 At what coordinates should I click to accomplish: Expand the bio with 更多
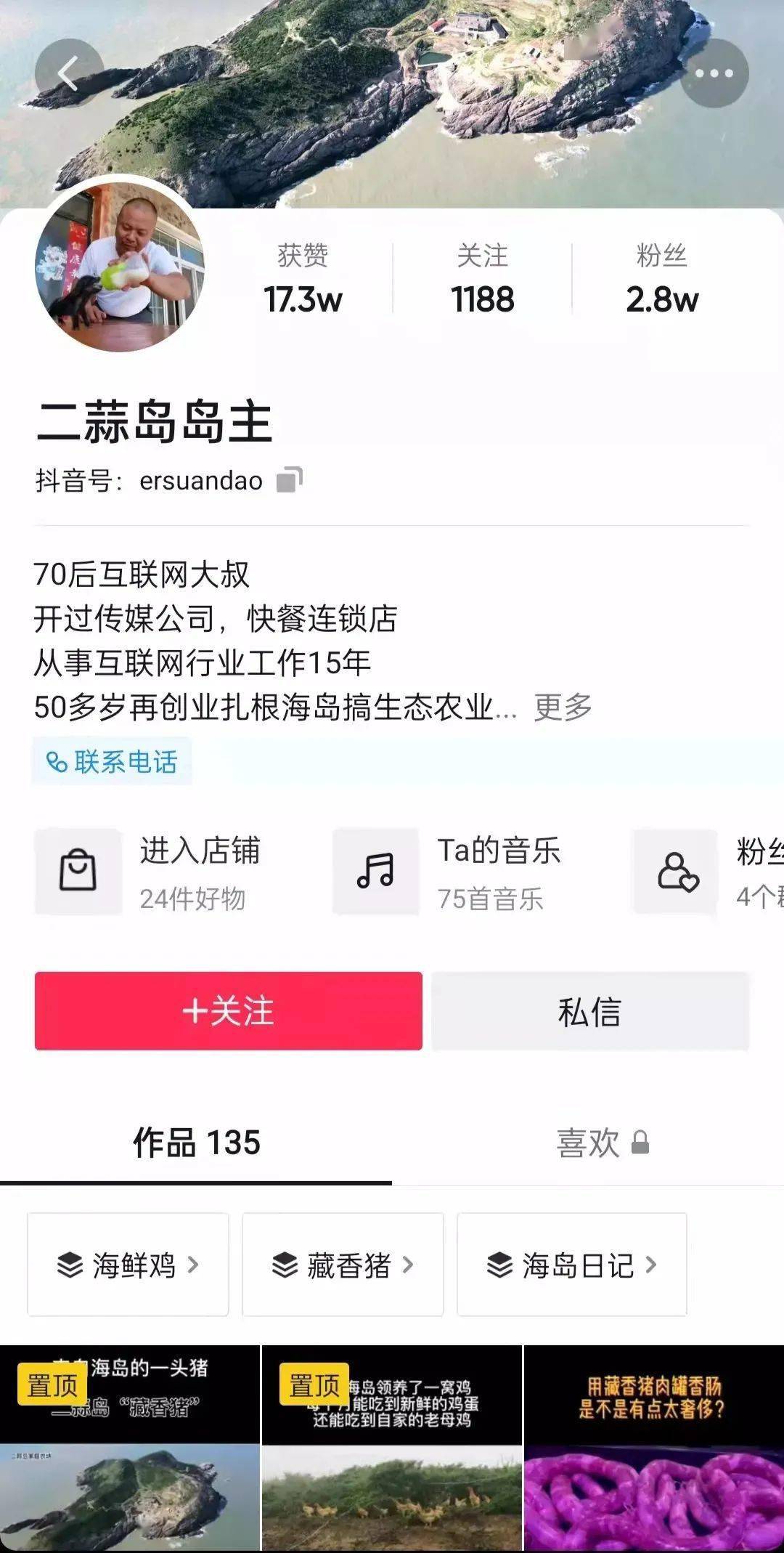[x=563, y=707]
